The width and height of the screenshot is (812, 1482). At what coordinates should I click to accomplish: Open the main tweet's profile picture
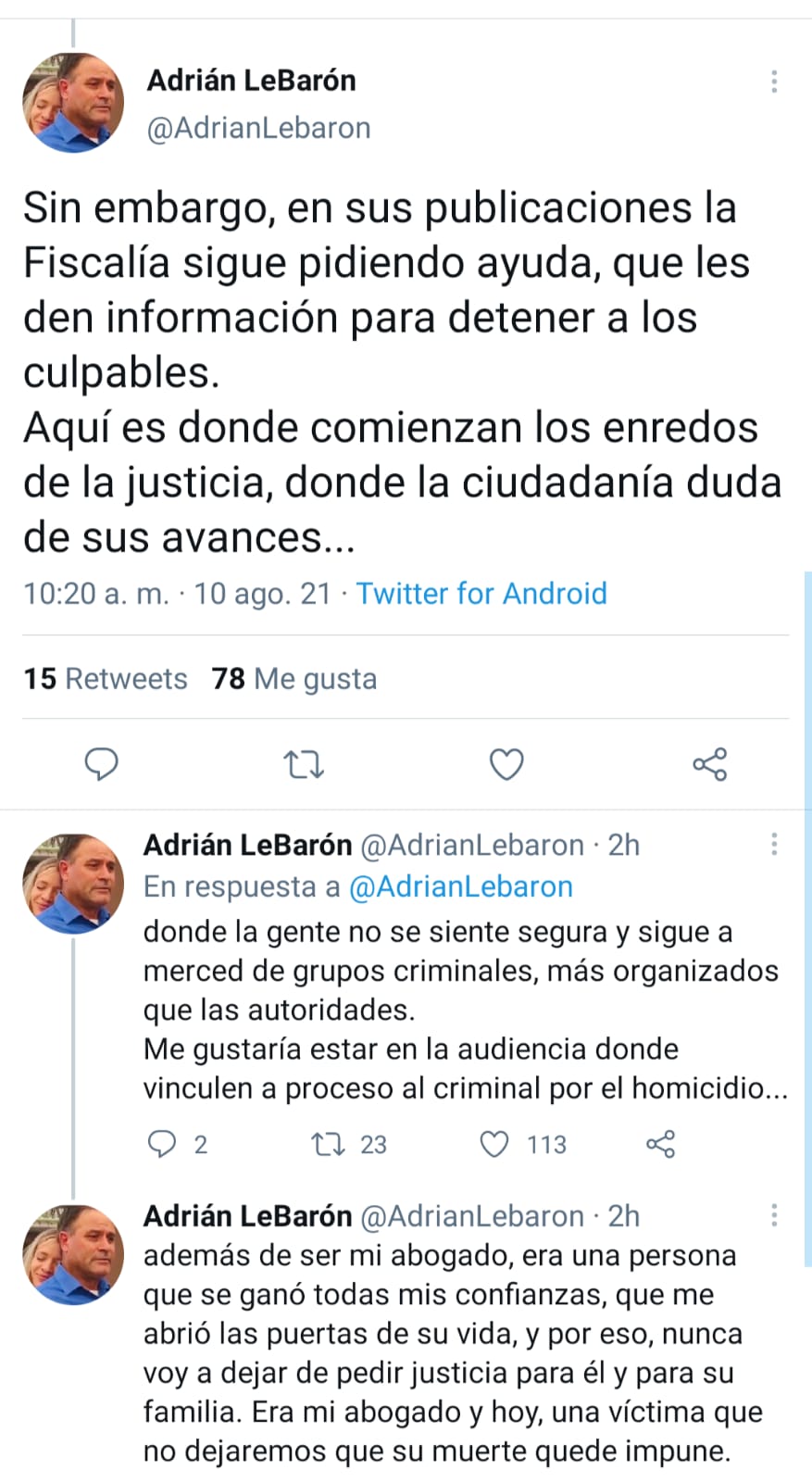point(73,103)
